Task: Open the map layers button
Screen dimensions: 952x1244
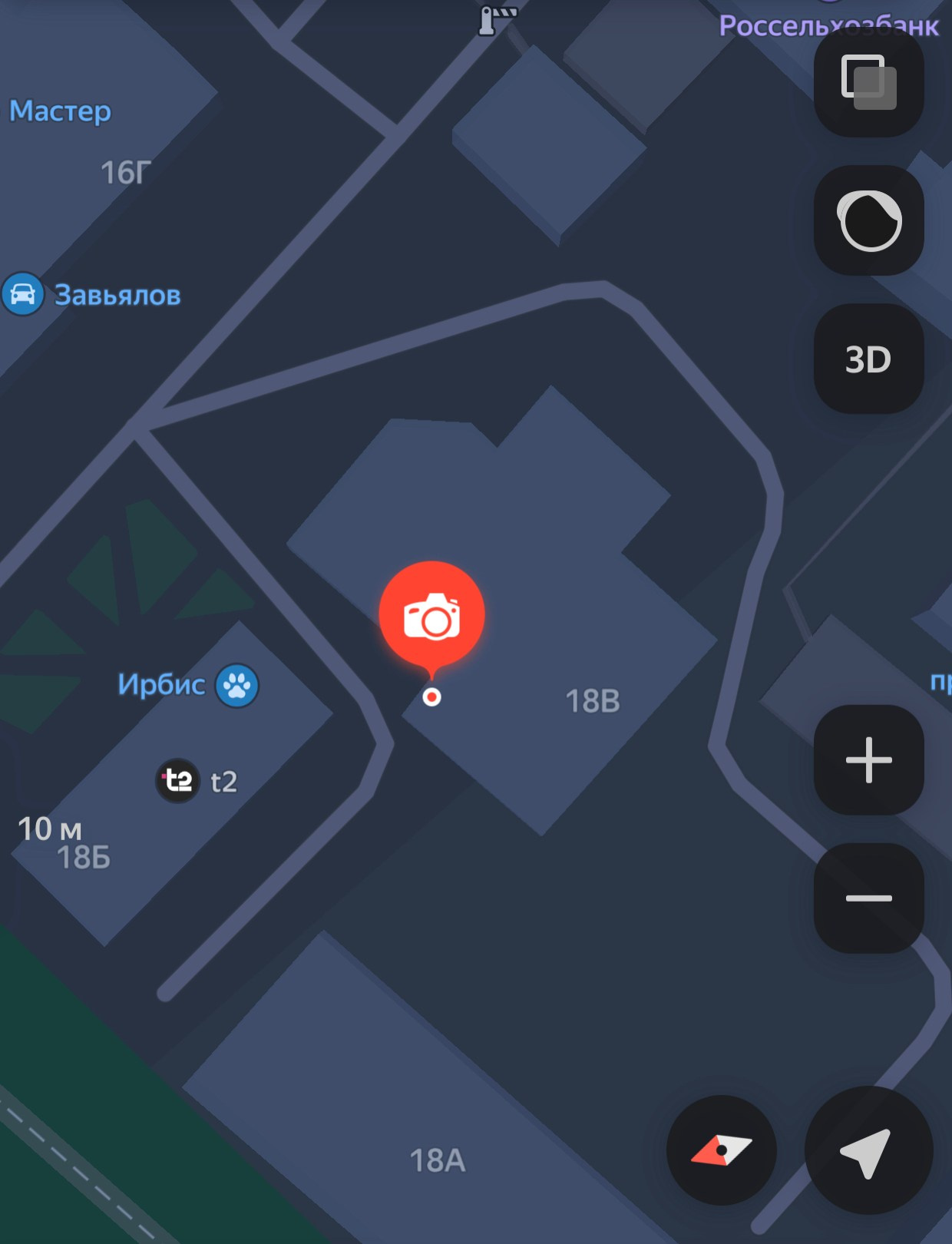Action: point(868,82)
